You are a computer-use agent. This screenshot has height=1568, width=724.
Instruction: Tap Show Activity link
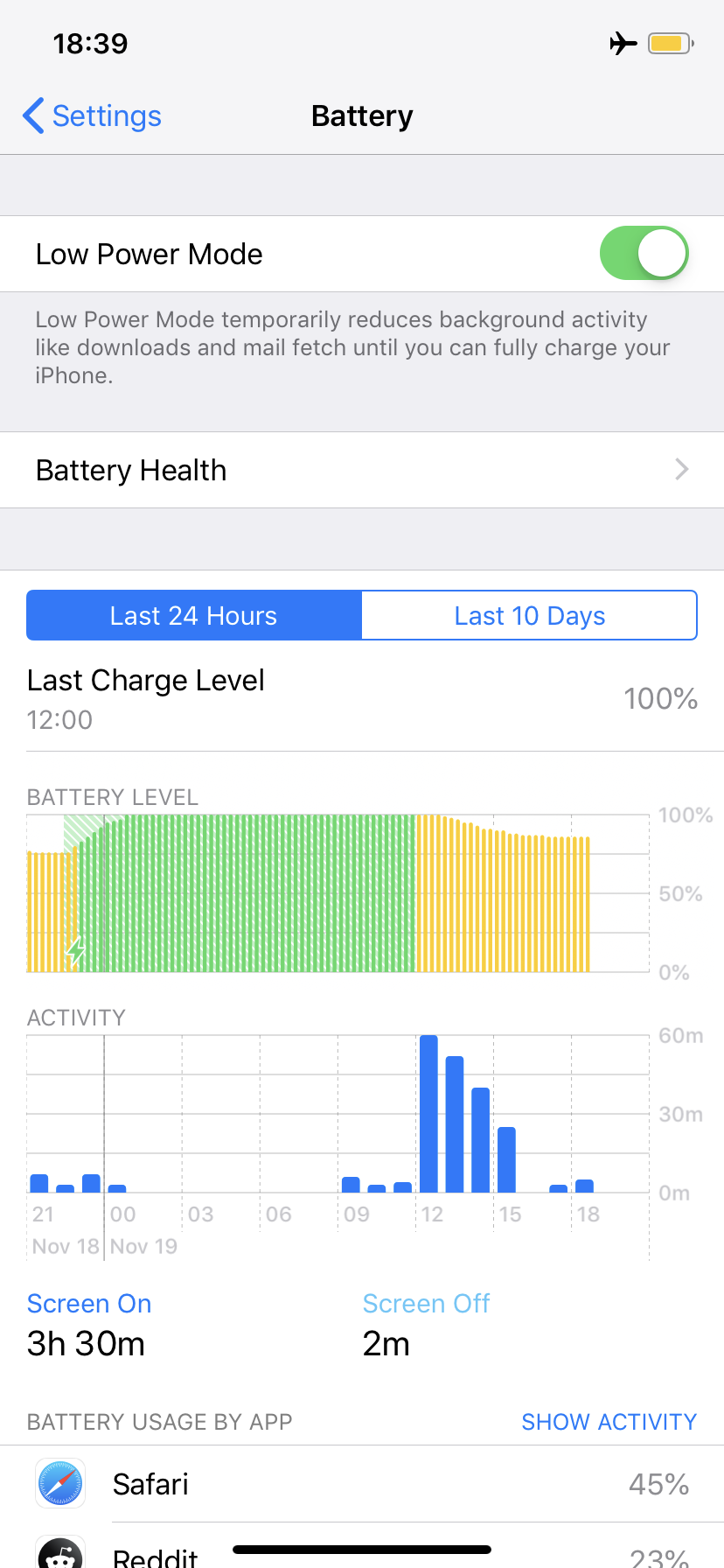coord(609,1422)
